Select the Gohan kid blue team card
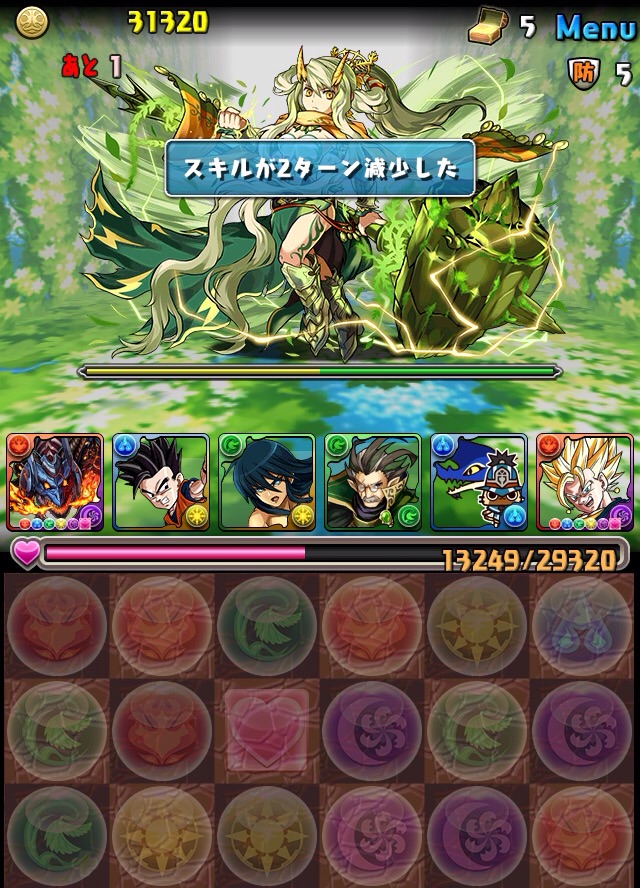640x888 pixels. click(x=161, y=482)
